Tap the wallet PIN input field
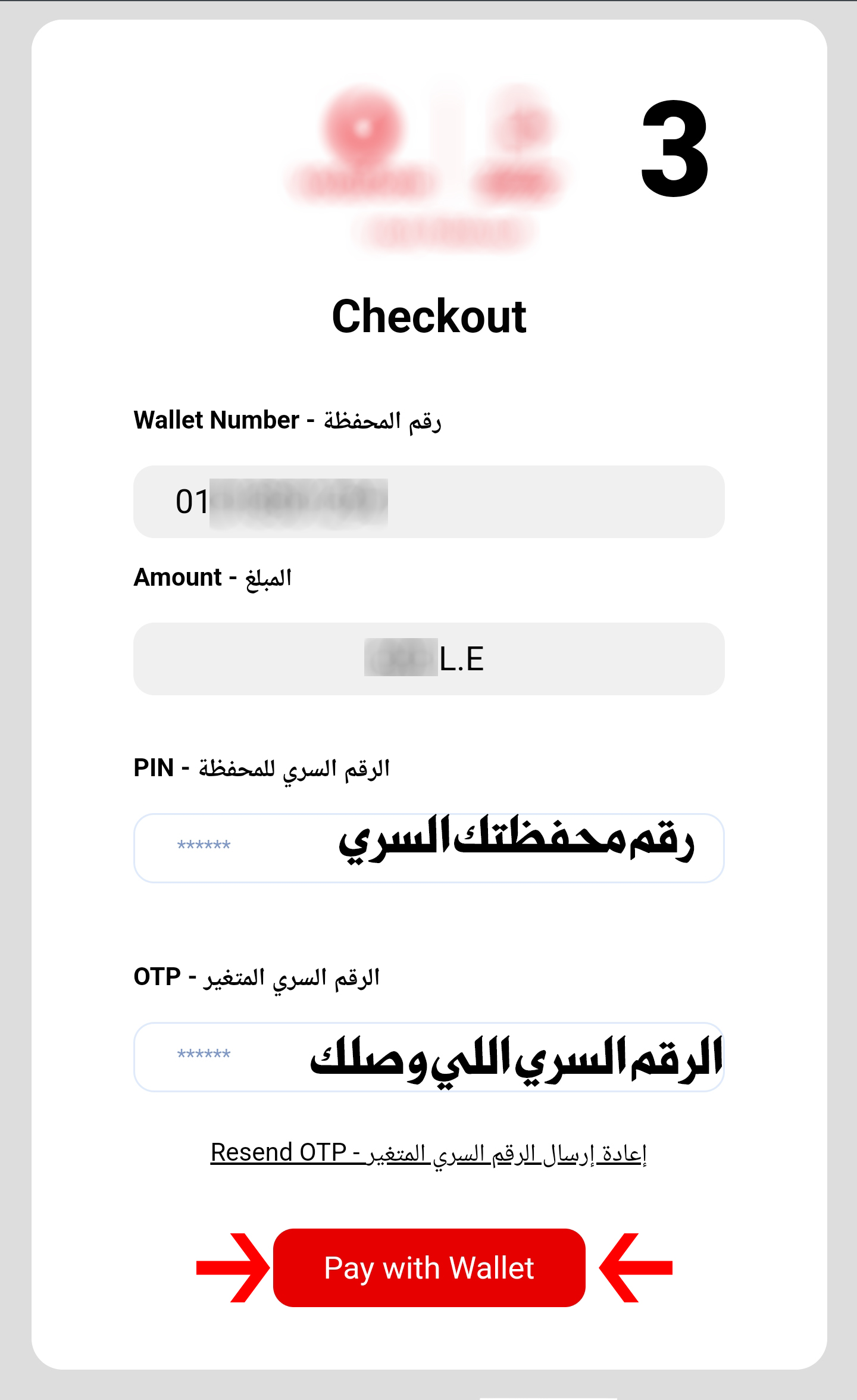Screen dimensions: 857x1400 click(x=428, y=848)
